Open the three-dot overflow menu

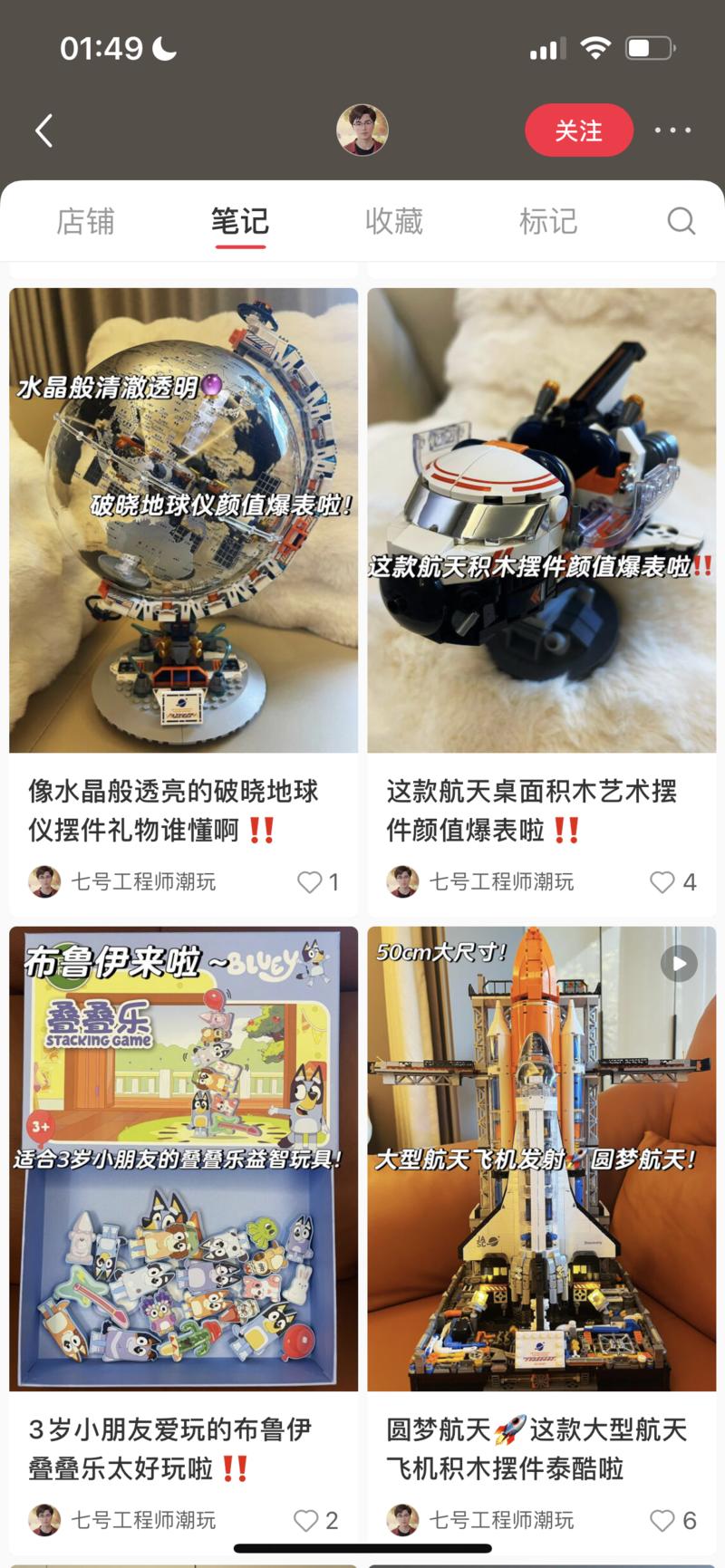click(672, 130)
